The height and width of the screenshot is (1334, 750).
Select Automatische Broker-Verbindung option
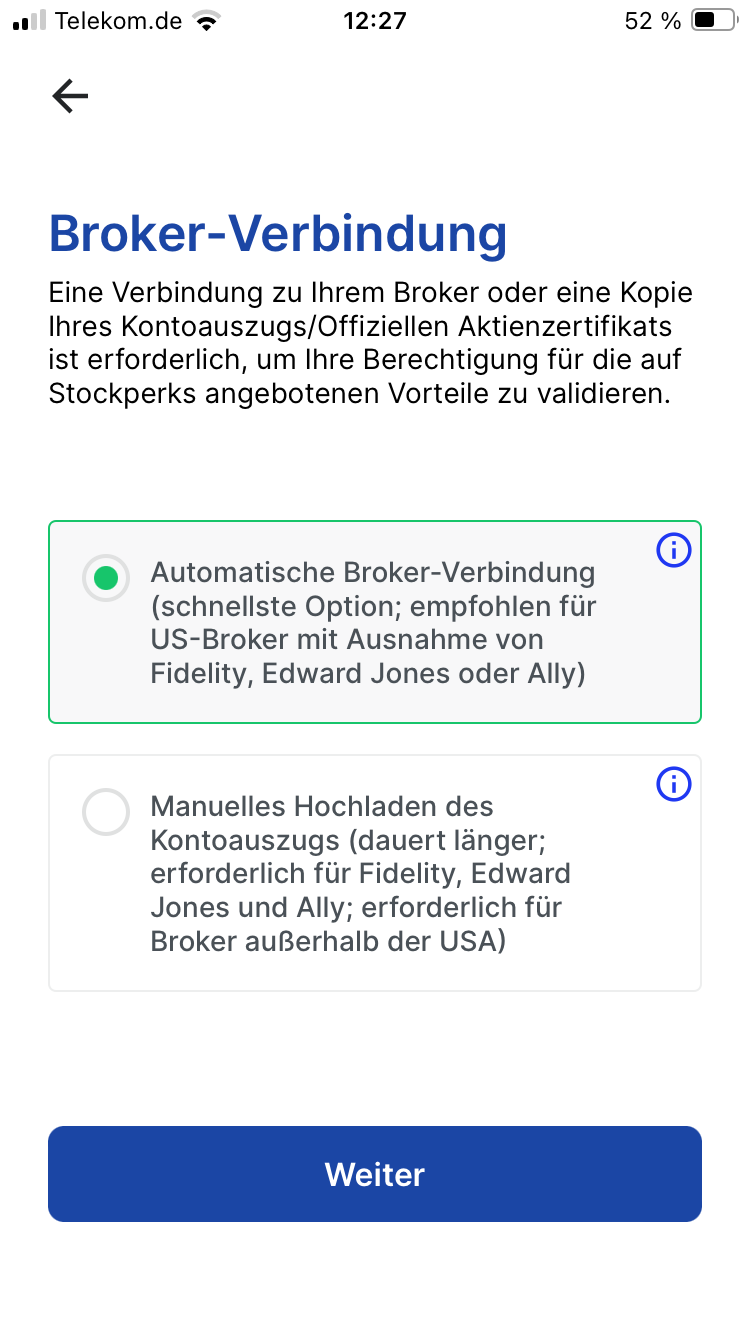click(106, 578)
